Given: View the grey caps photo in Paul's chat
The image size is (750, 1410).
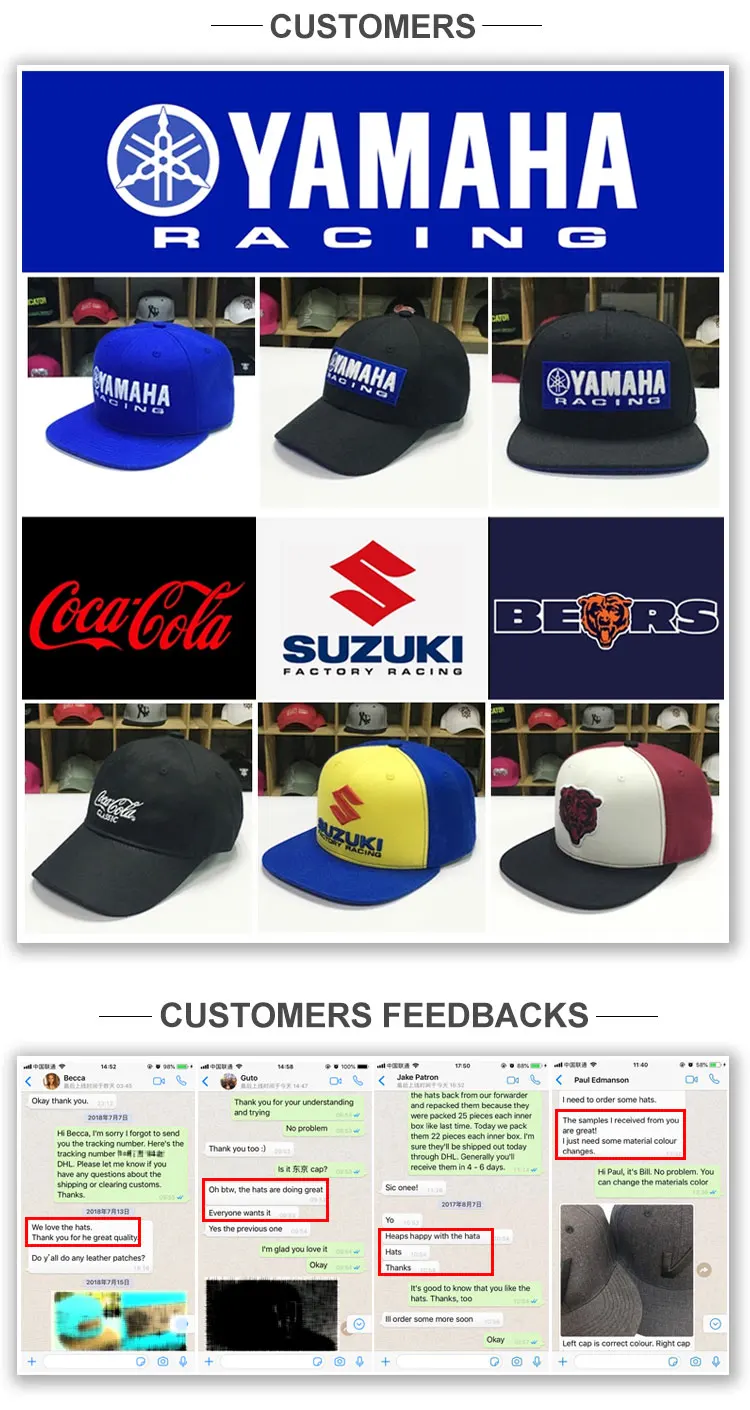Looking at the screenshot, I should click(625, 1270).
